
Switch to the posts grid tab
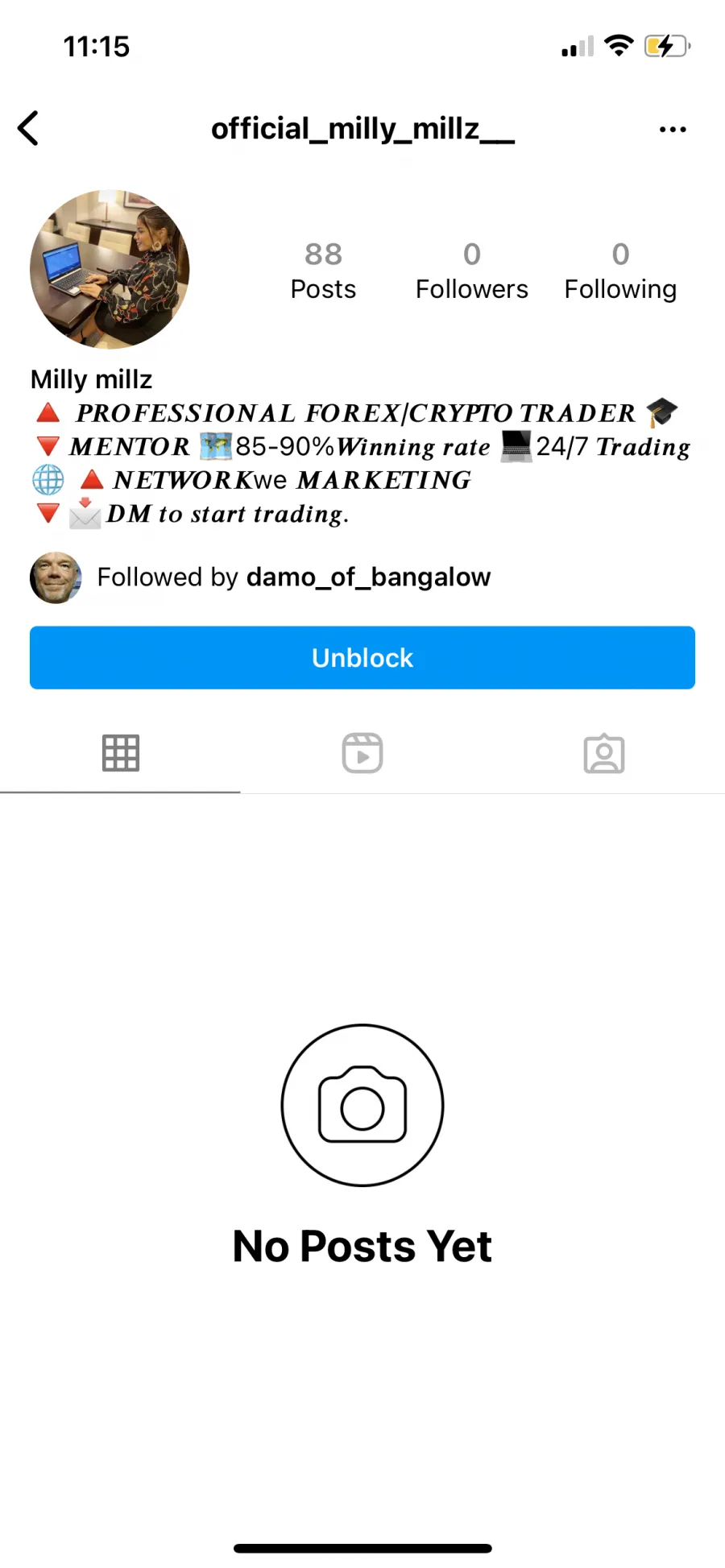(x=121, y=753)
